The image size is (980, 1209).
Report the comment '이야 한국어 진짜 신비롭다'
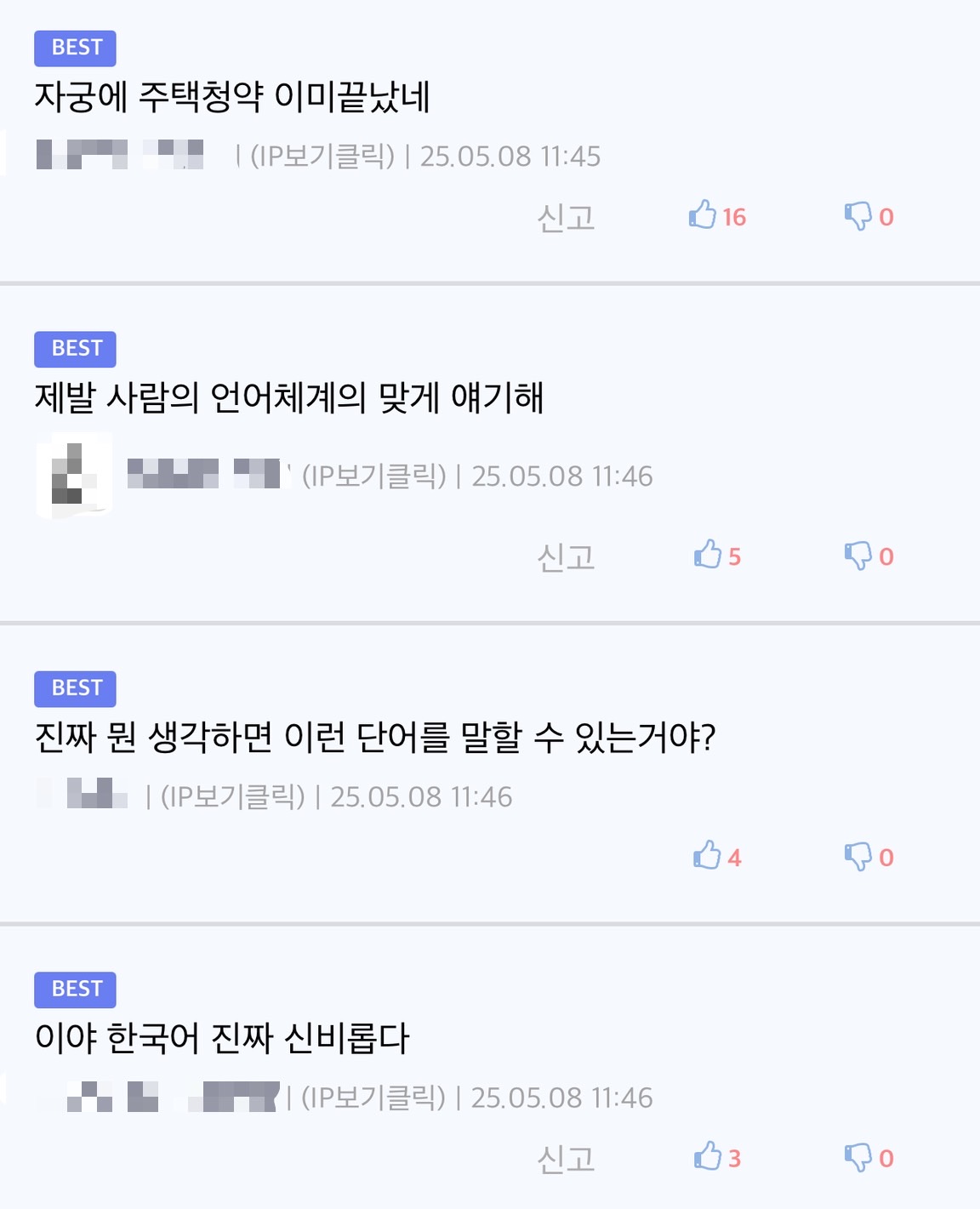click(x=566, y=1159)
